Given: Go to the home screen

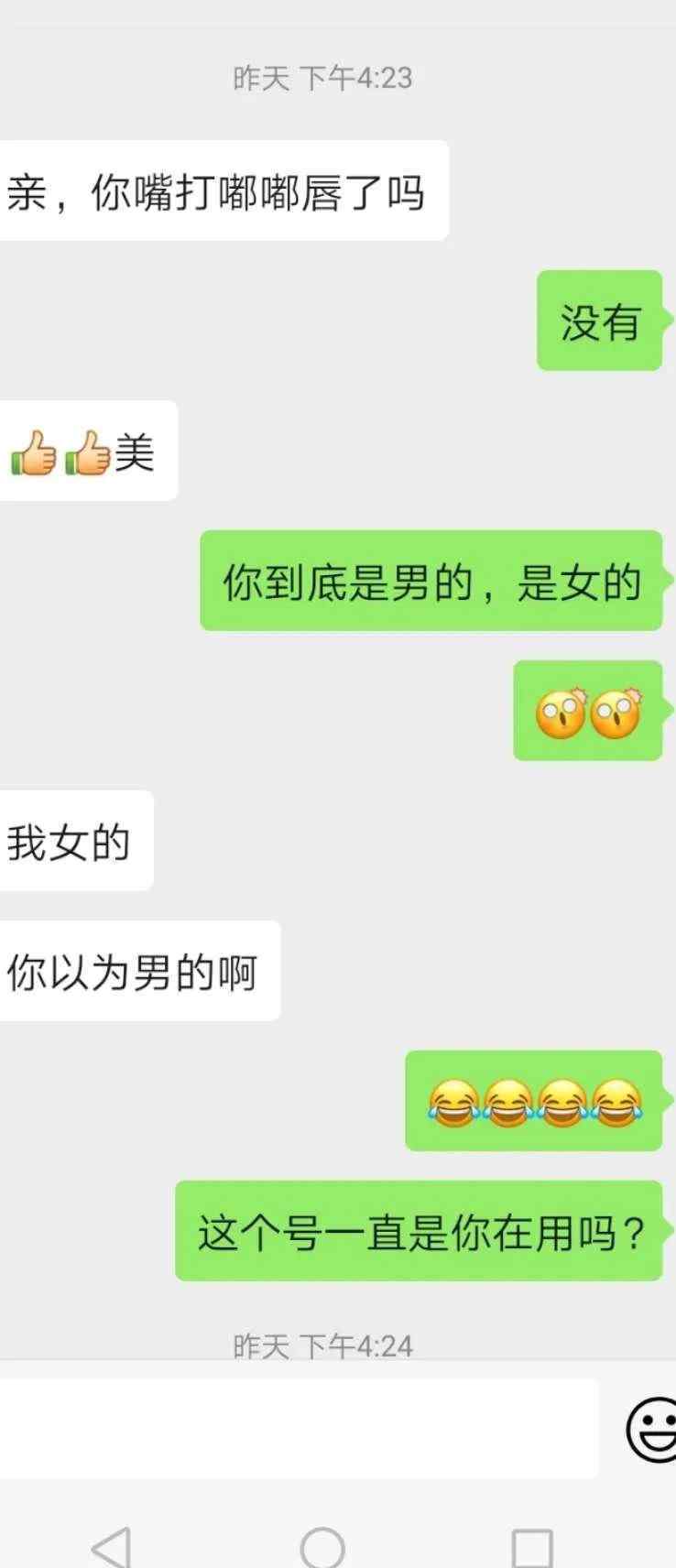Looking at the screenshot, I should 322,1547.
